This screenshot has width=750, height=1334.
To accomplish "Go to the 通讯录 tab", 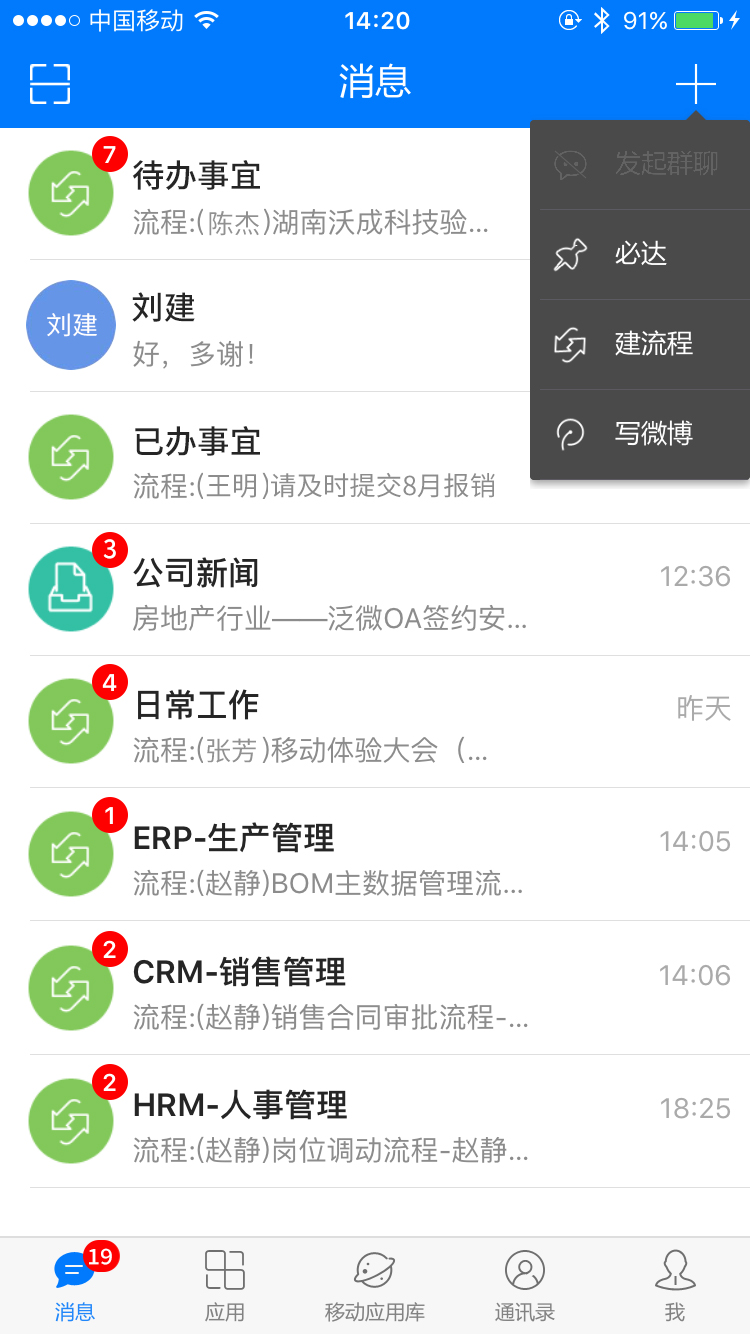I will coord(525,1286).
